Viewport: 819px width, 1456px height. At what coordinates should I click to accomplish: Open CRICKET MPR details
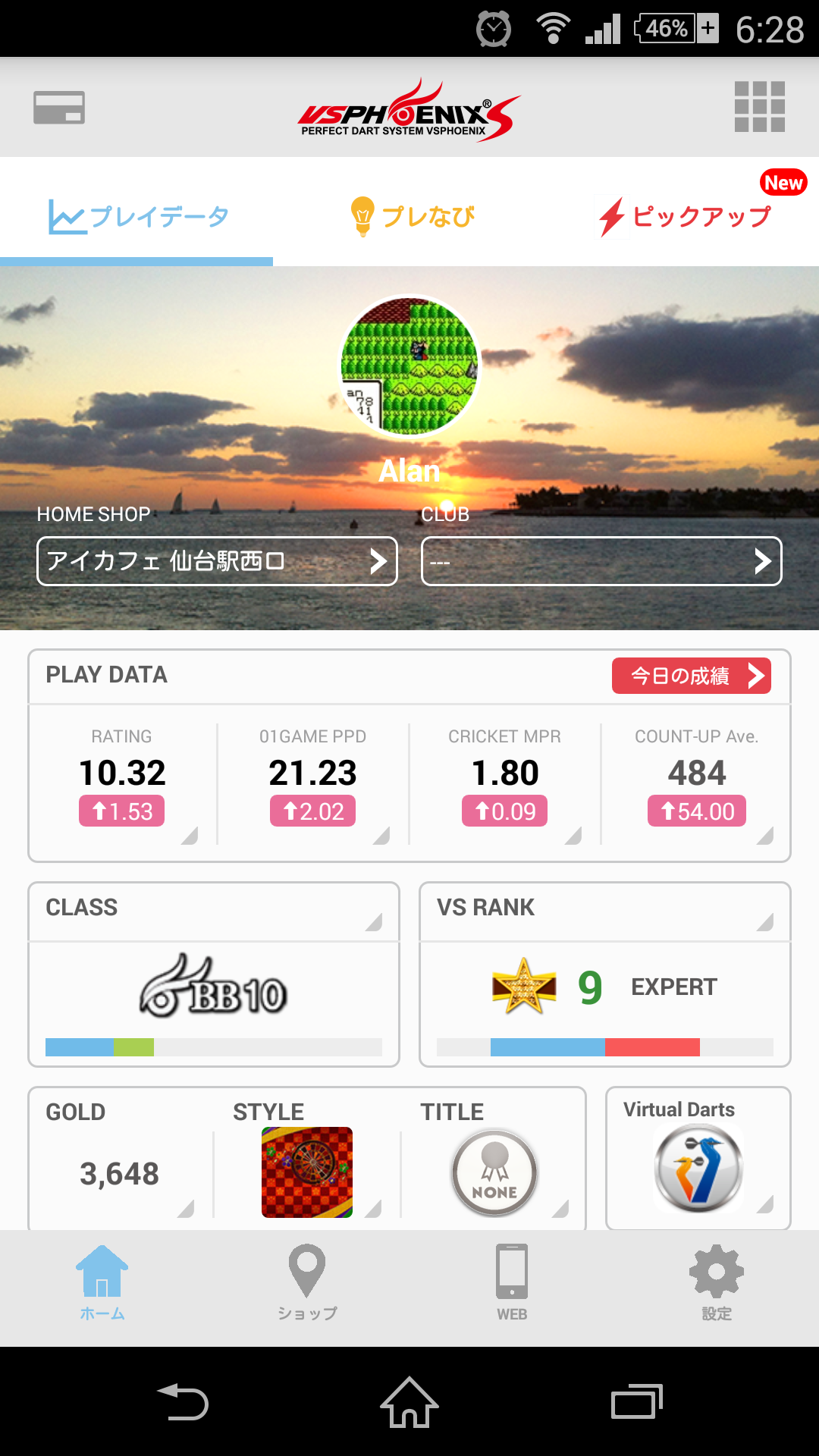tap(505, 781)
